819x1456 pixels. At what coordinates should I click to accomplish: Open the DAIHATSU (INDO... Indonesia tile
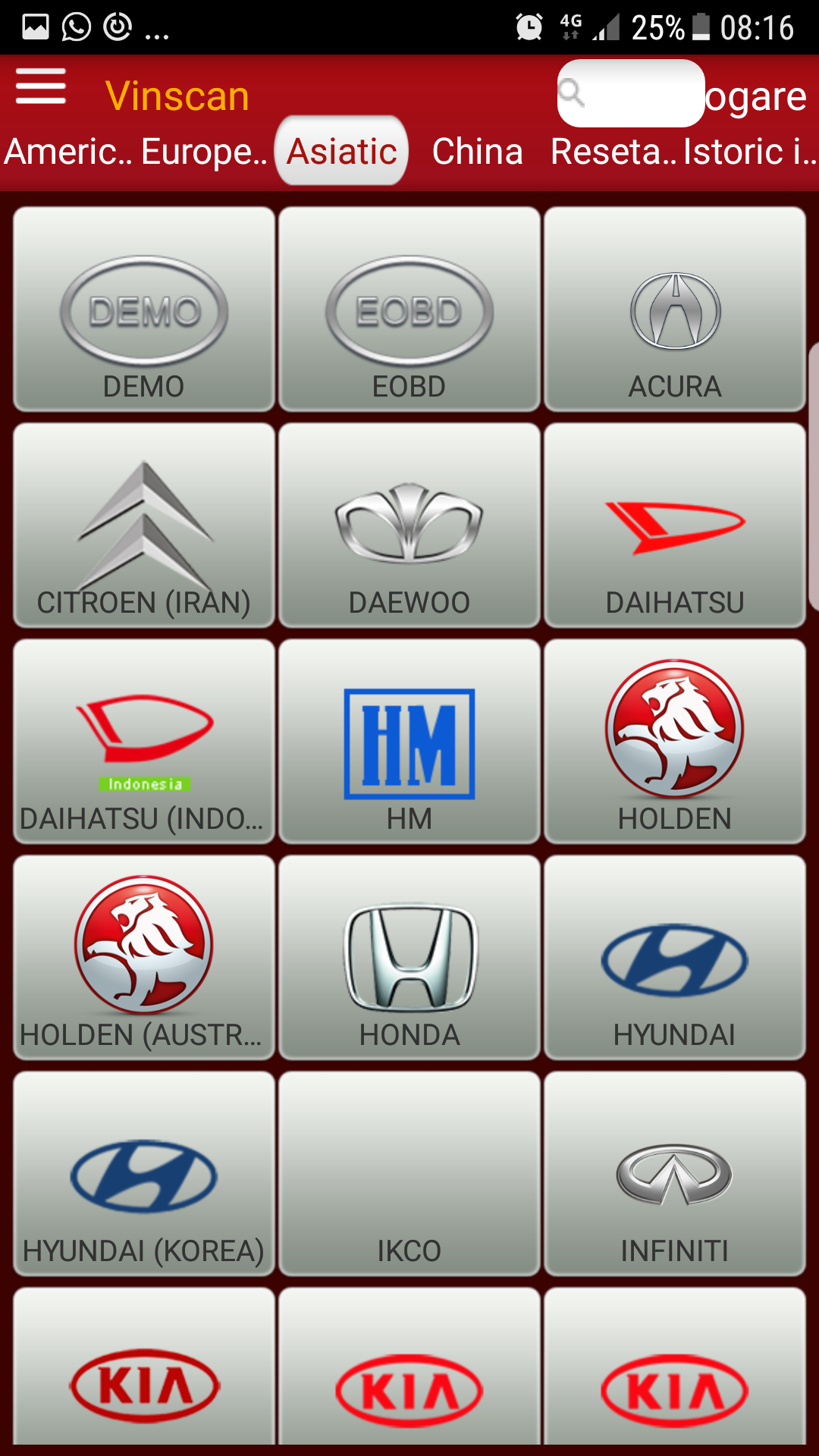click(144, 742)
